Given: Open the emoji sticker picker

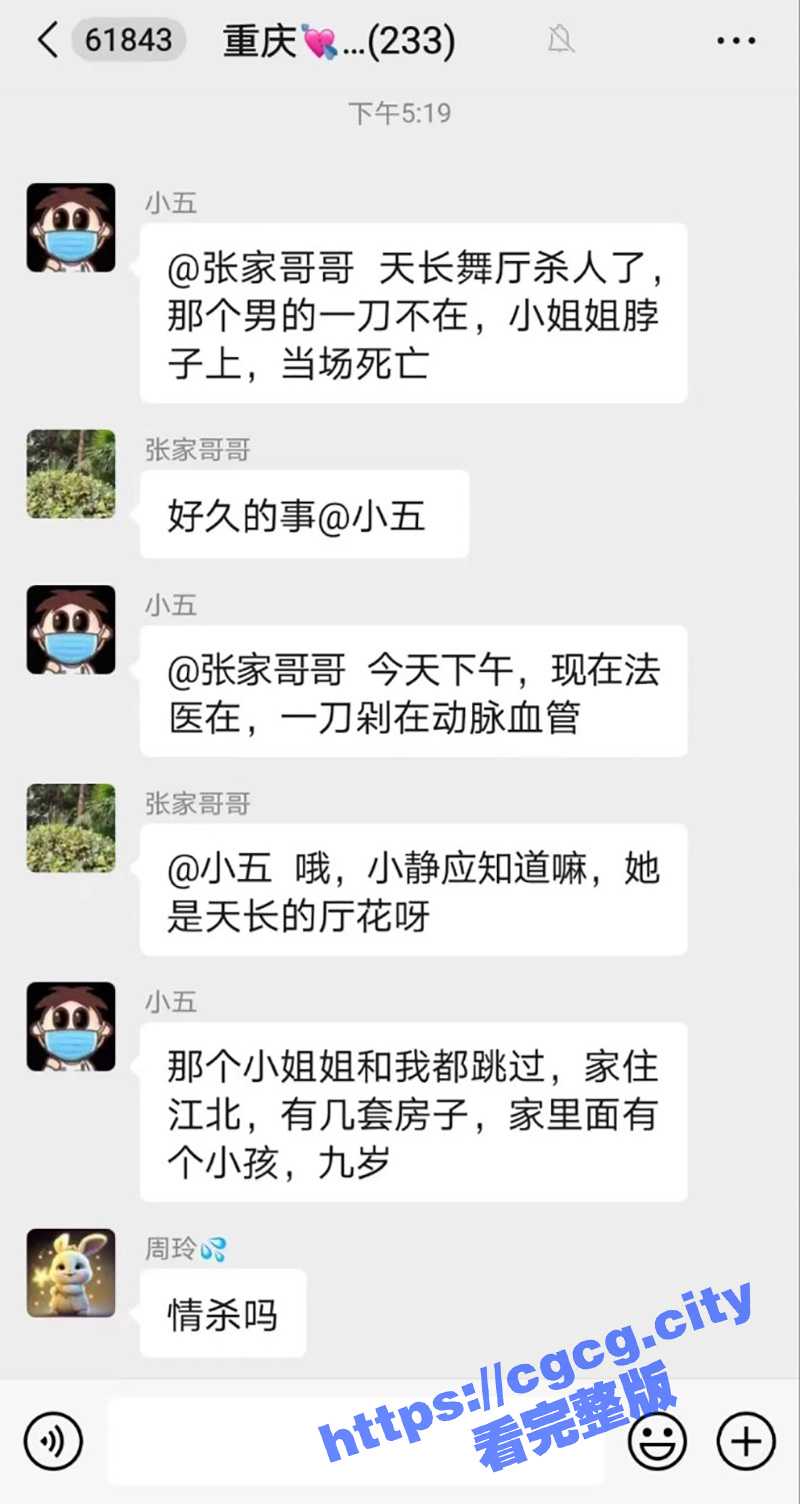Looking at the screenshot, I should pyautogui.click(x=657, y=1441).
